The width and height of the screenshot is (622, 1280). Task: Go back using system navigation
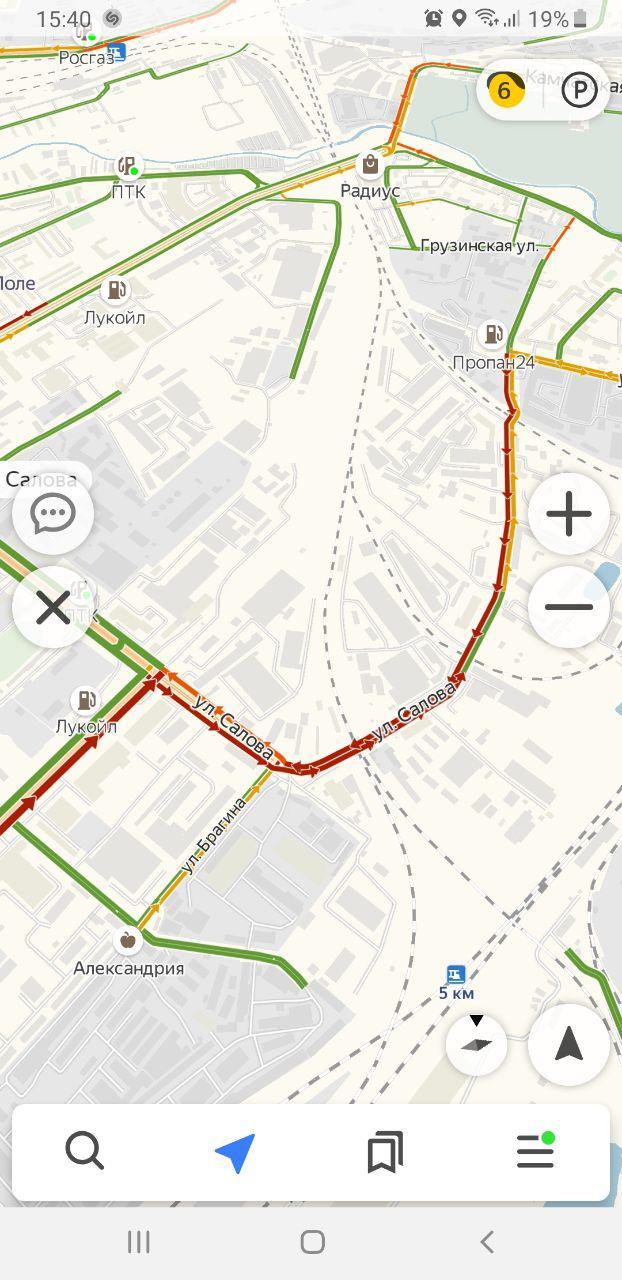tap(487, 1242)
